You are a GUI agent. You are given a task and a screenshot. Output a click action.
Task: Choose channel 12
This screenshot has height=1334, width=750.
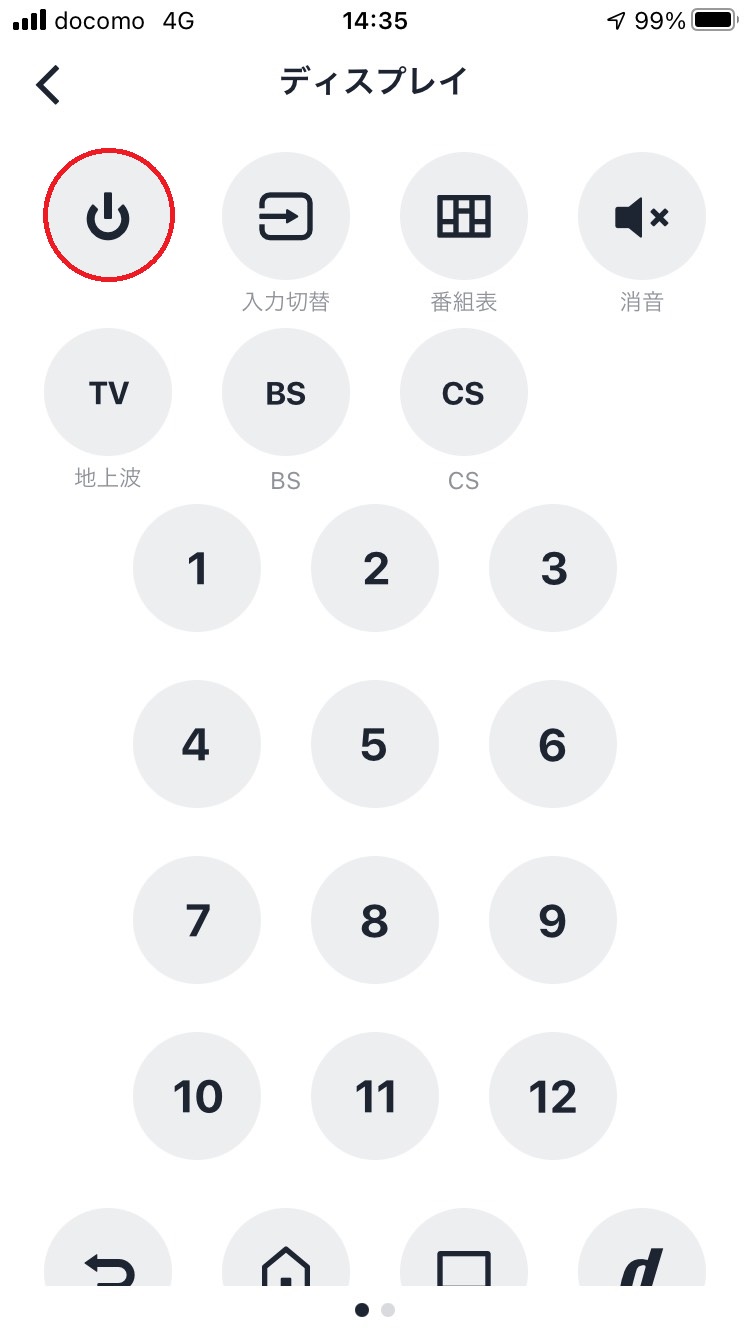553,1097
